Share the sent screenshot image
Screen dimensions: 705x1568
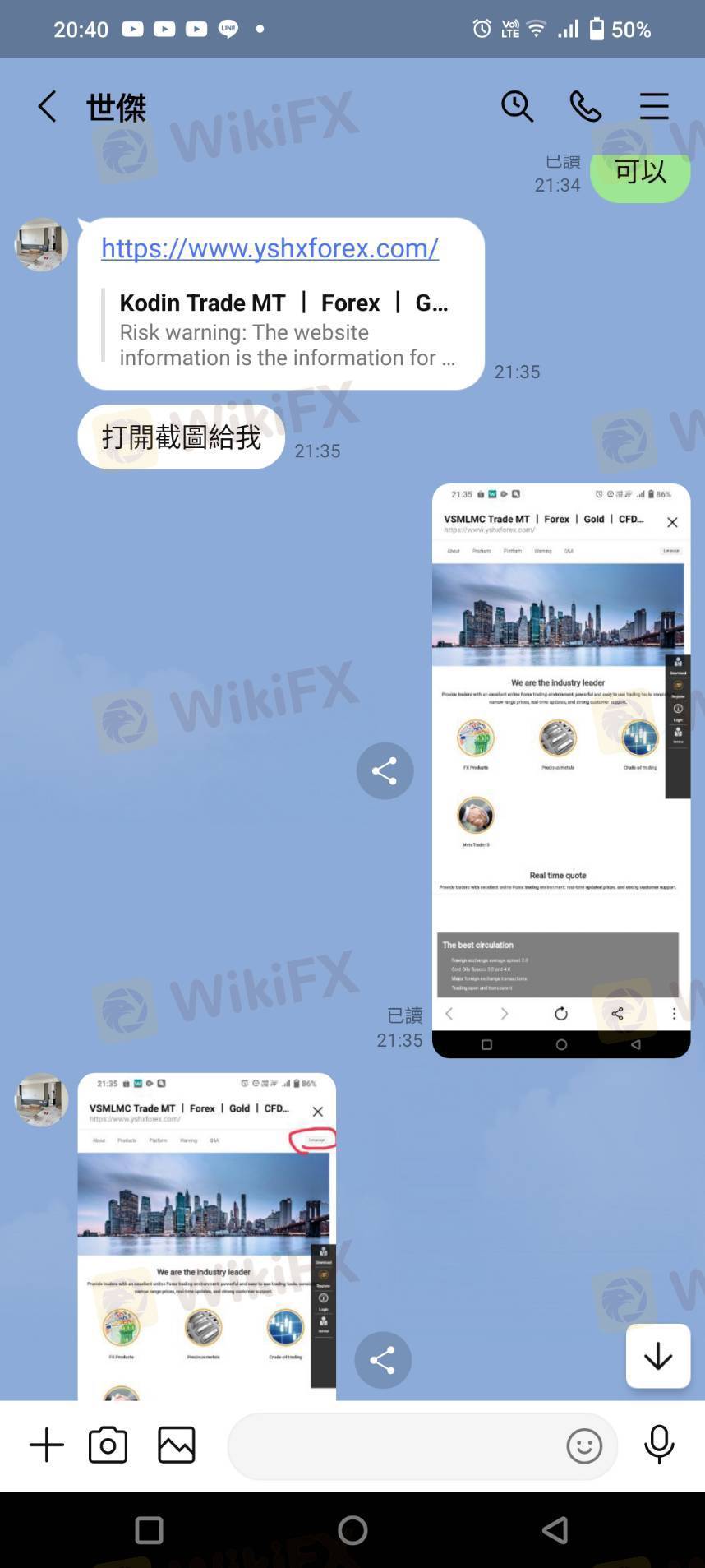(x=385, y=771)
